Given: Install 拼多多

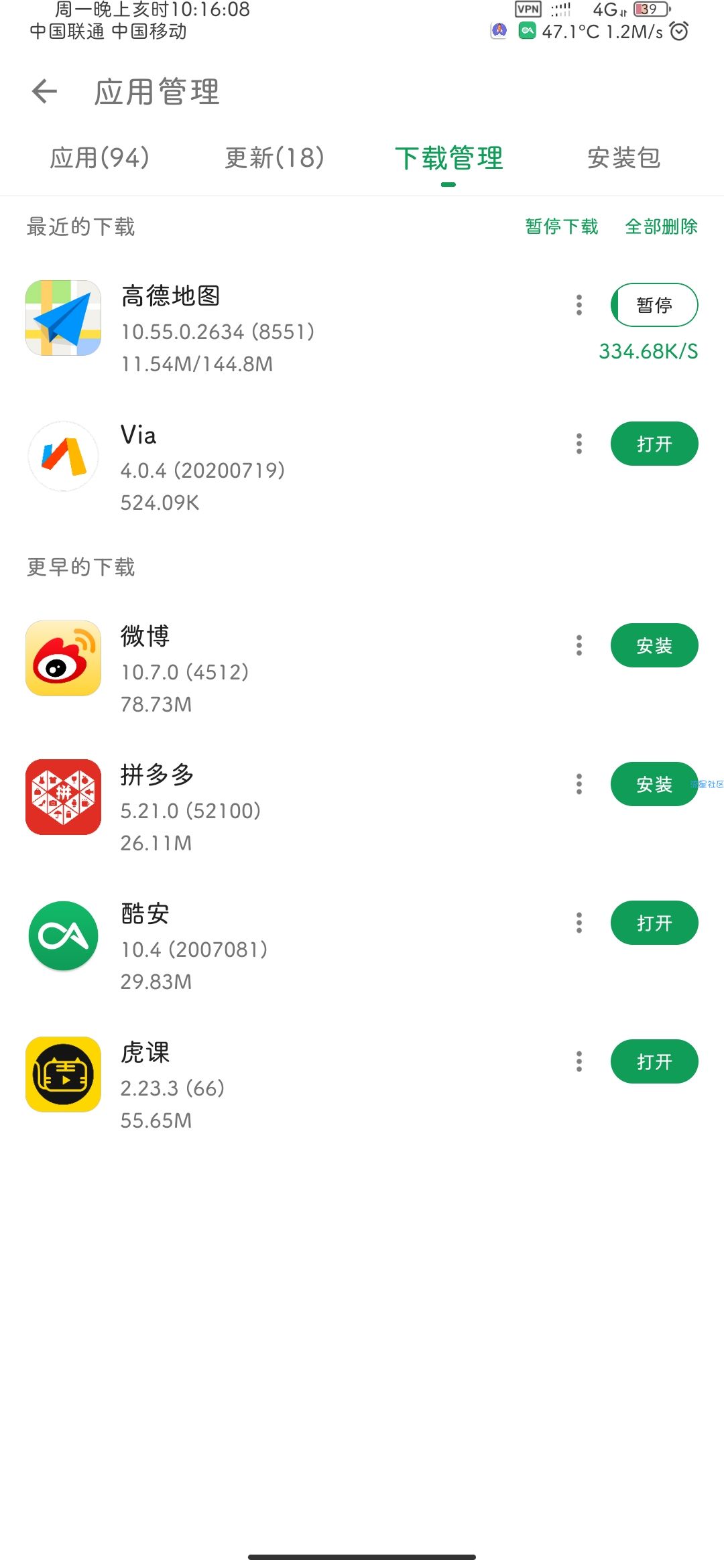Looking at the screenshot, I should coord(654,784).
